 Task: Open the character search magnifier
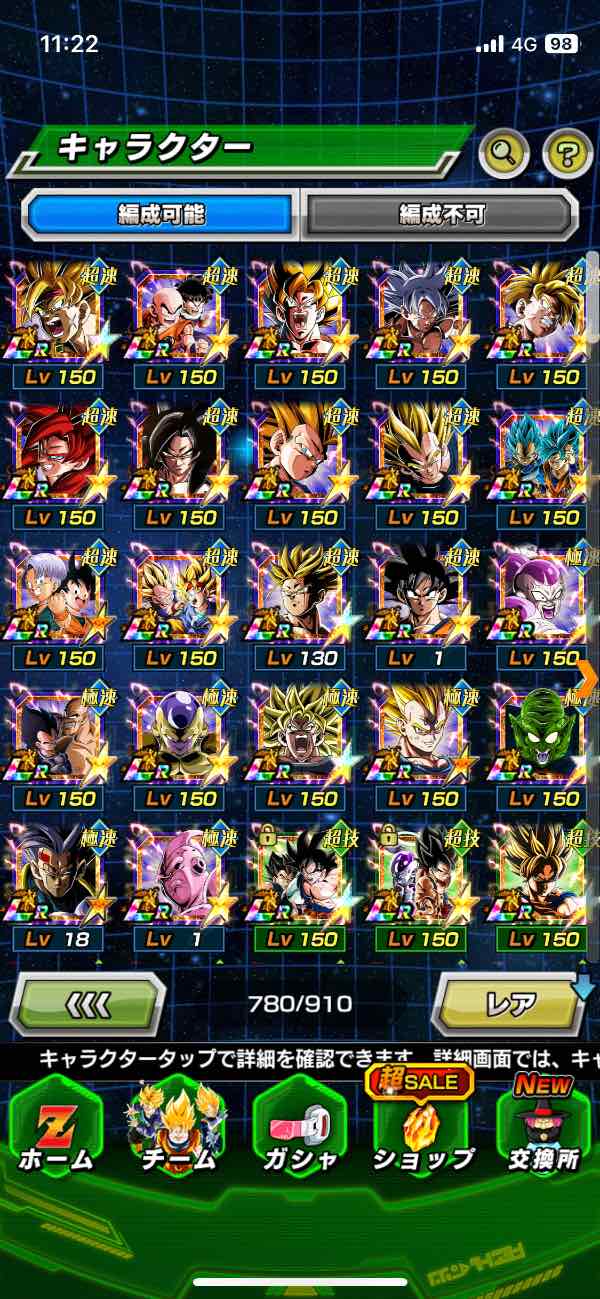click(x=504, y=153)
